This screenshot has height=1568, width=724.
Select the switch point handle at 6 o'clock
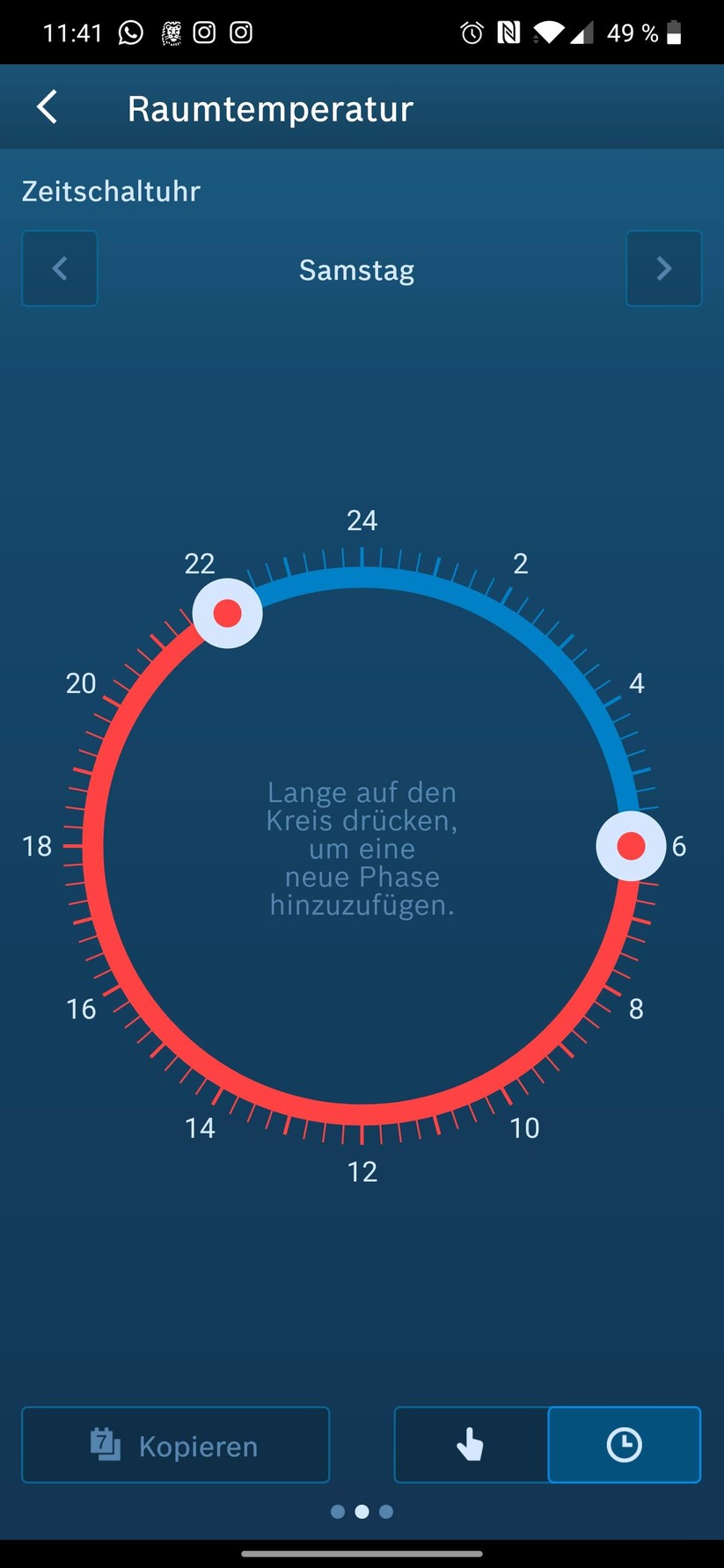coord(631,846)
